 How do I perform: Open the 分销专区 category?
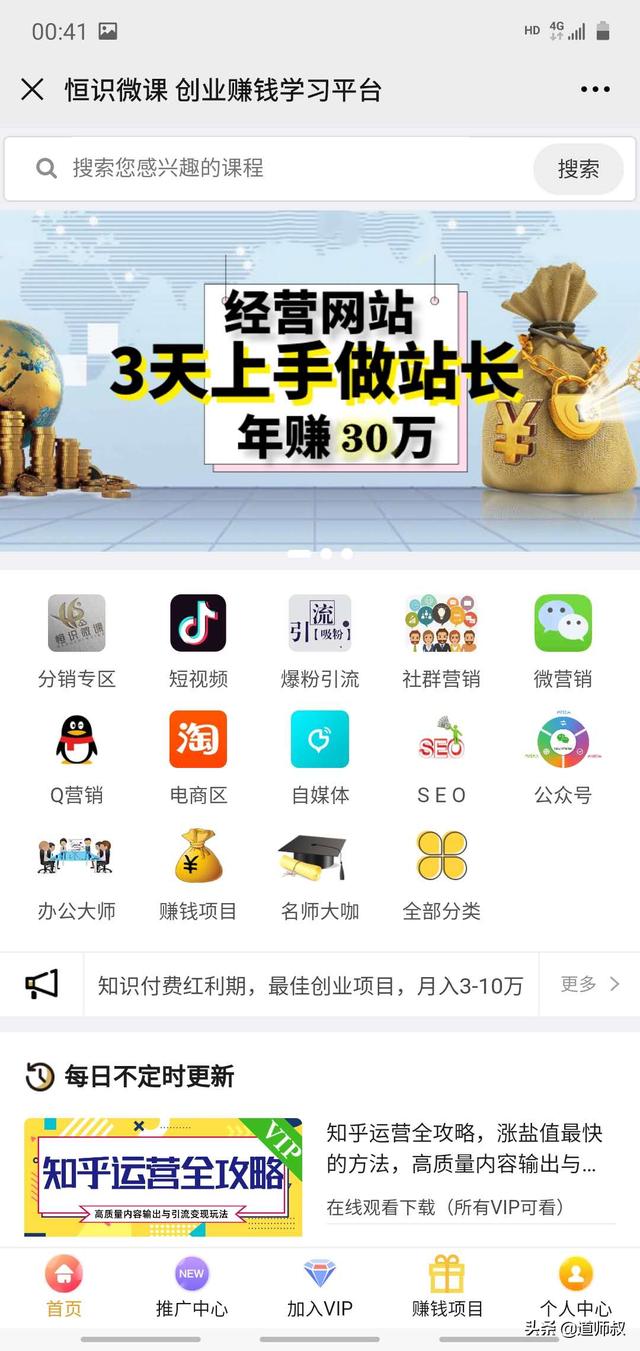coord(77,641)
